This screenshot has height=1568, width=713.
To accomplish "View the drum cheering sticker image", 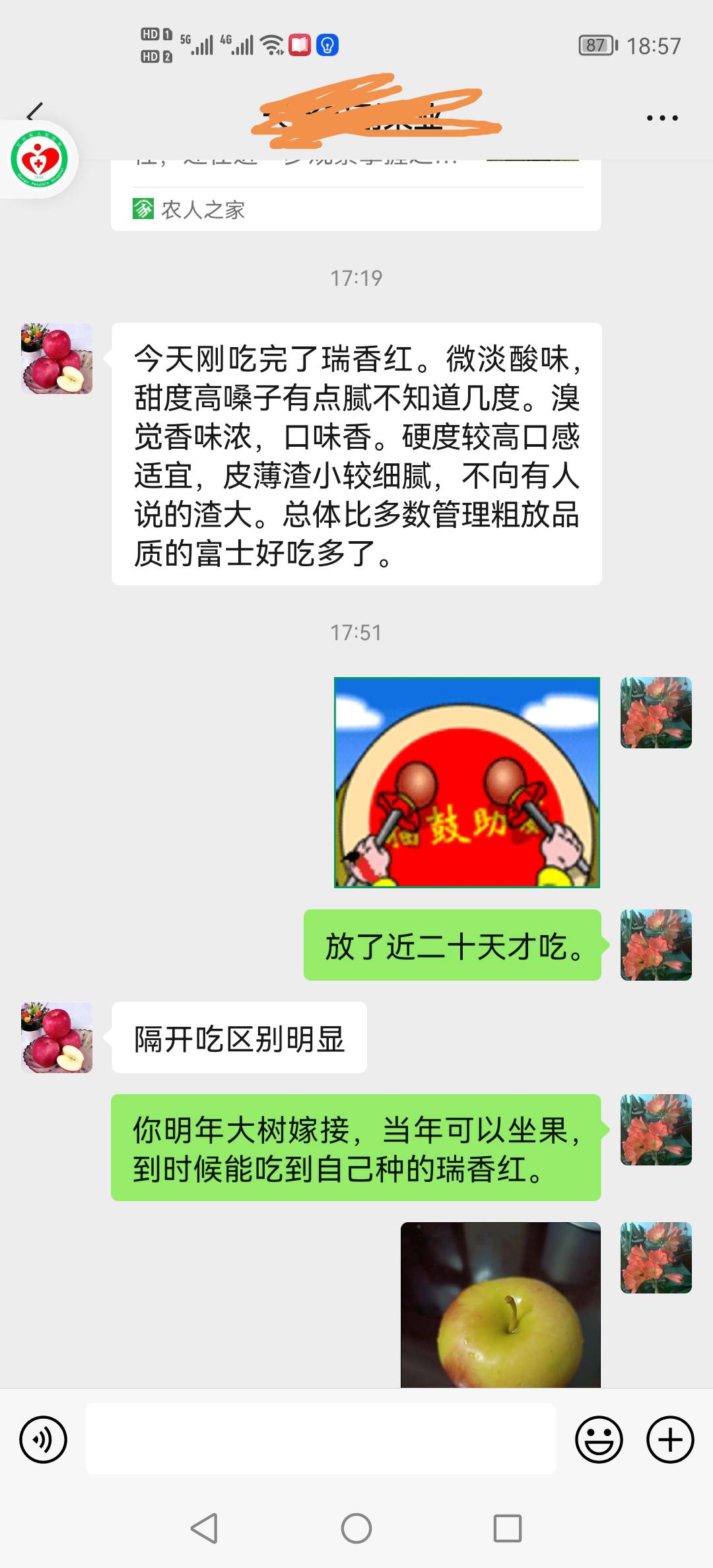I will [467, 782].
